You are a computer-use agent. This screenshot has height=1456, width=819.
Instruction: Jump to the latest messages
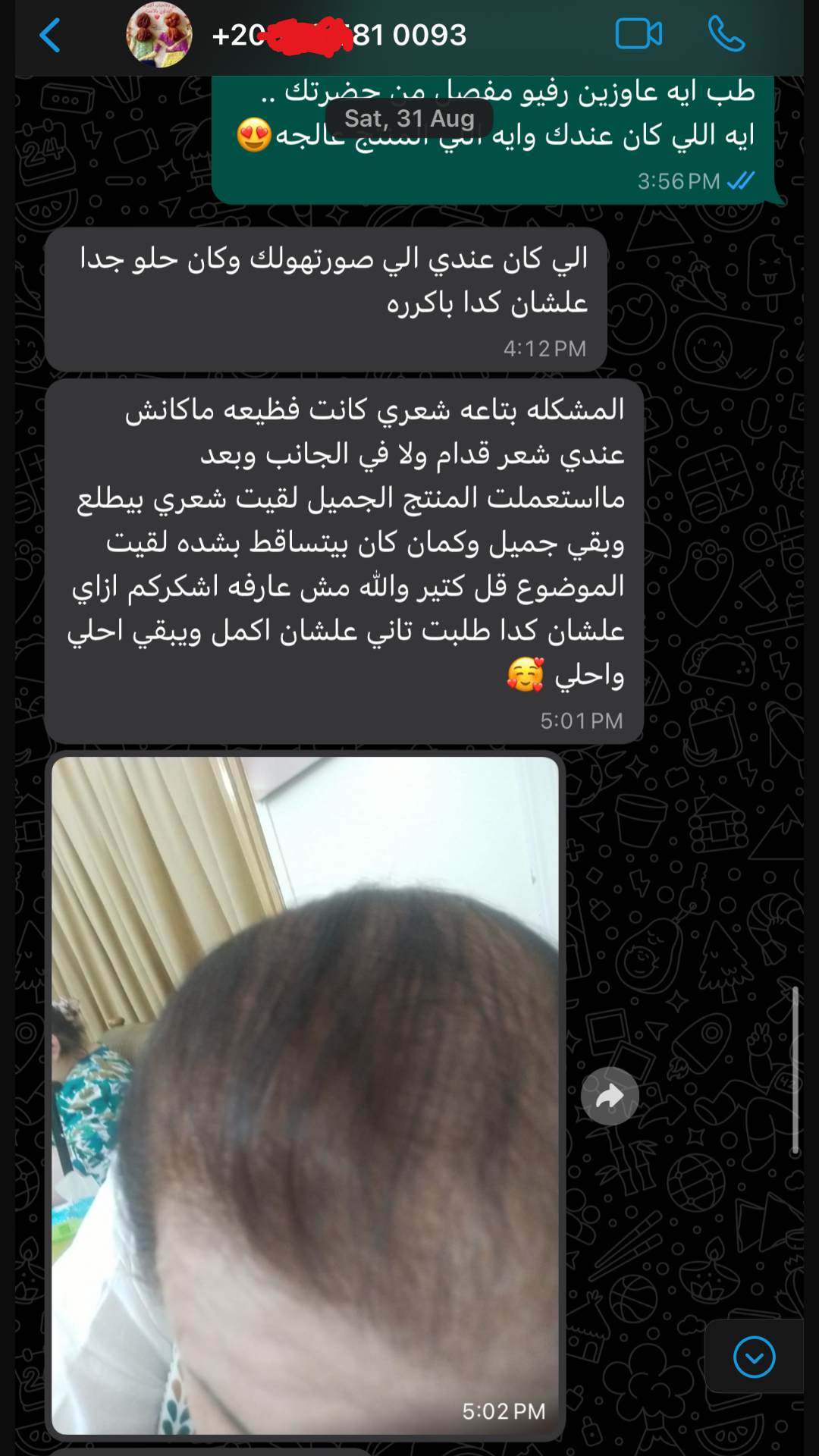click(754, 1357)
